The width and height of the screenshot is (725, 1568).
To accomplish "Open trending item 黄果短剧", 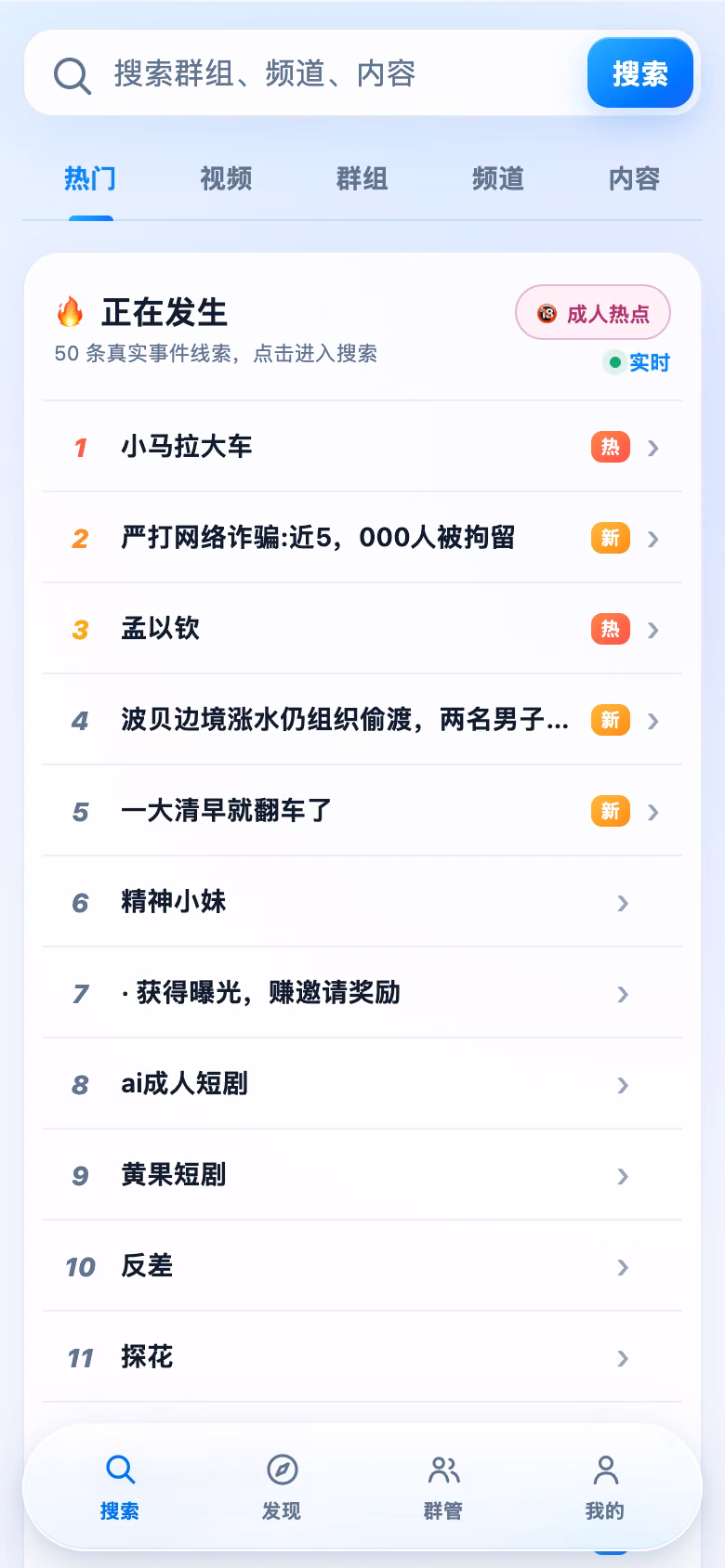I will (x=362, y=1175).
